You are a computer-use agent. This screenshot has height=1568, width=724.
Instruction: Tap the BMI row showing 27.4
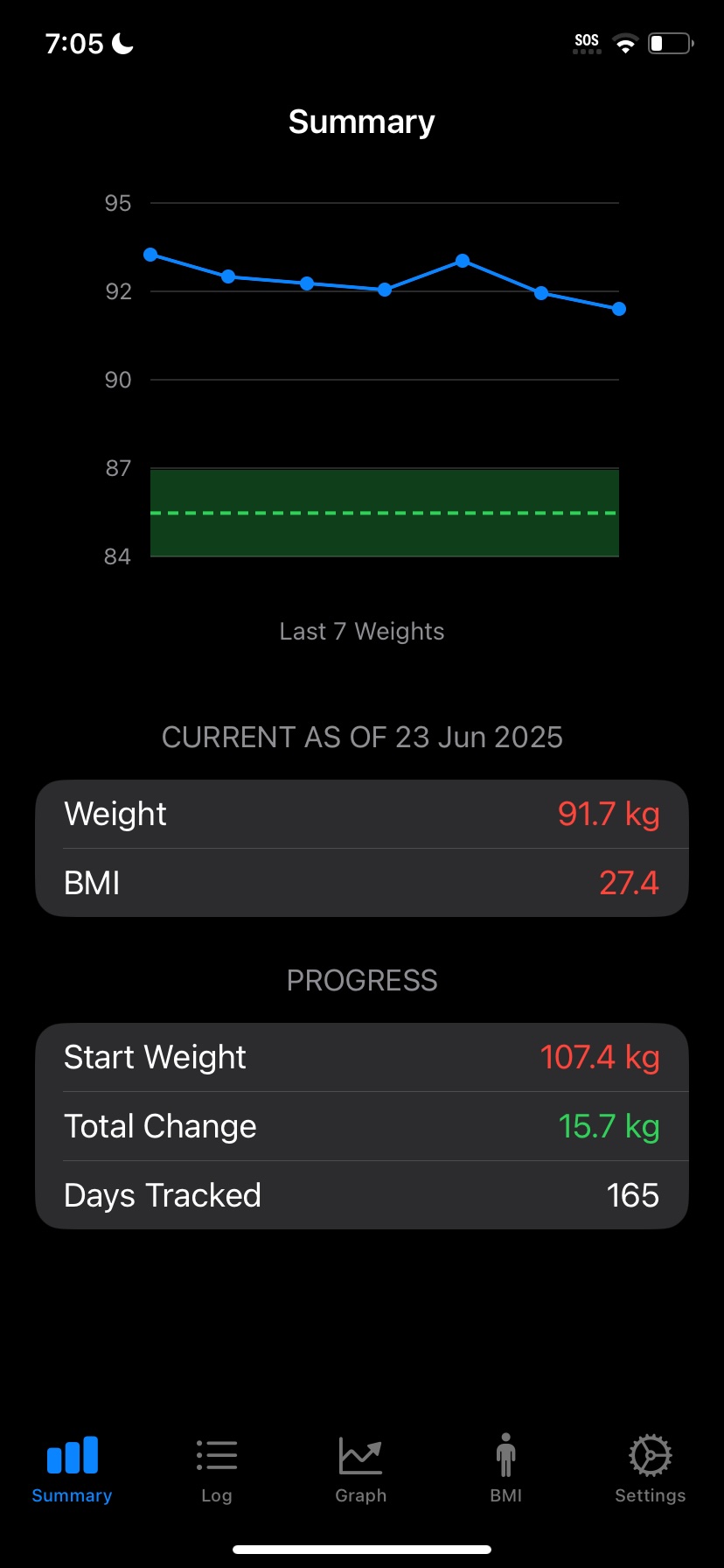361,883
